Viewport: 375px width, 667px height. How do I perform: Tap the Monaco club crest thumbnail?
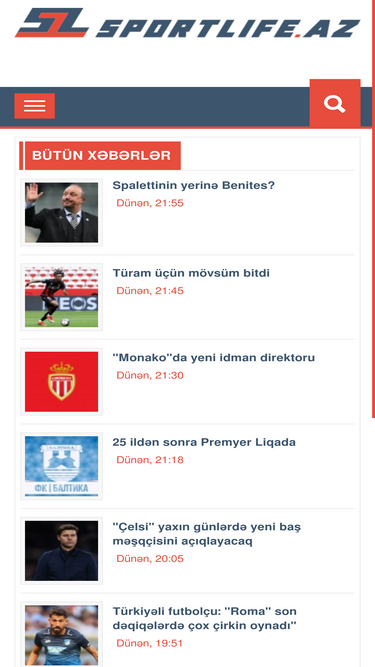tap(61, 382)
